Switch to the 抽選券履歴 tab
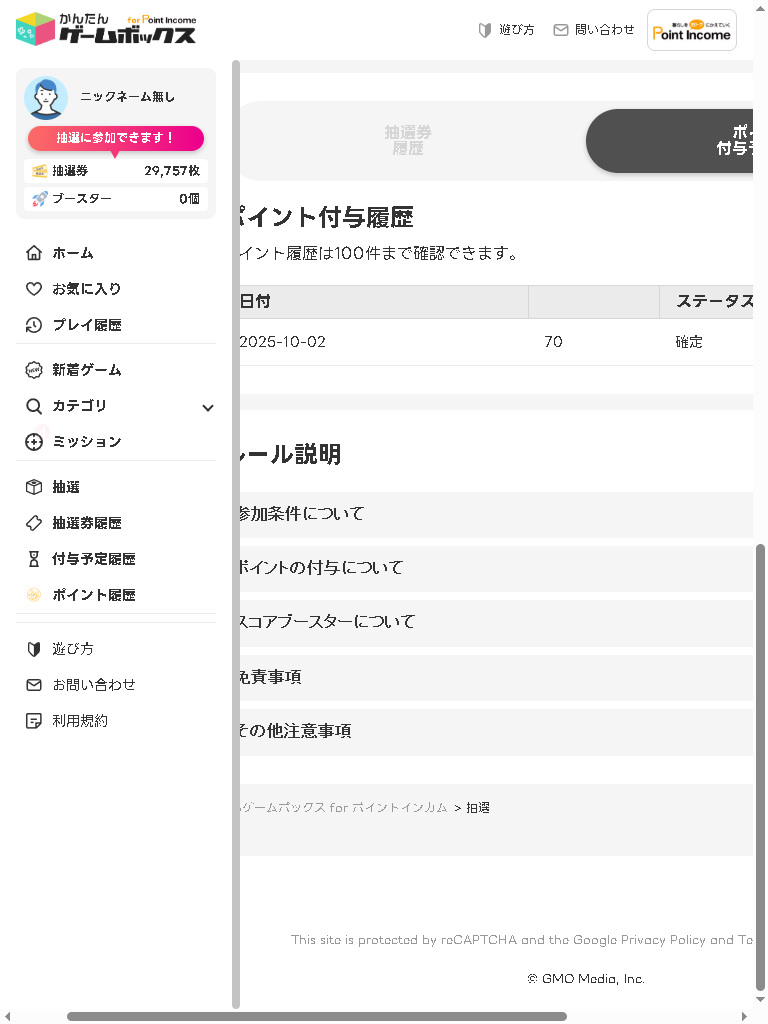Viewport: 768px width, 1024px height. coord(407,141)
